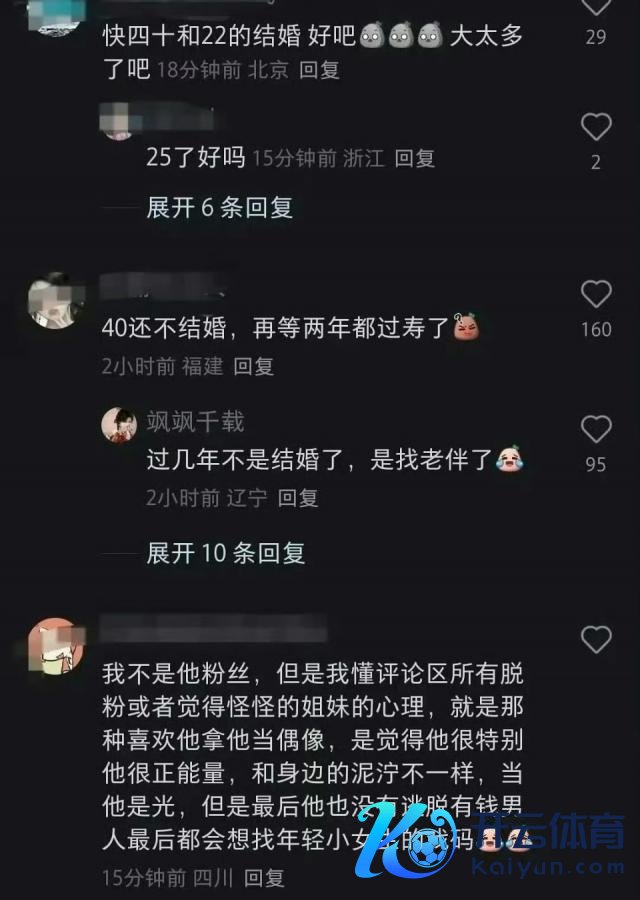Reply to the 浙江 comment '25了好吗'
The height and width of the screenshot is (900, 640).
414,158
